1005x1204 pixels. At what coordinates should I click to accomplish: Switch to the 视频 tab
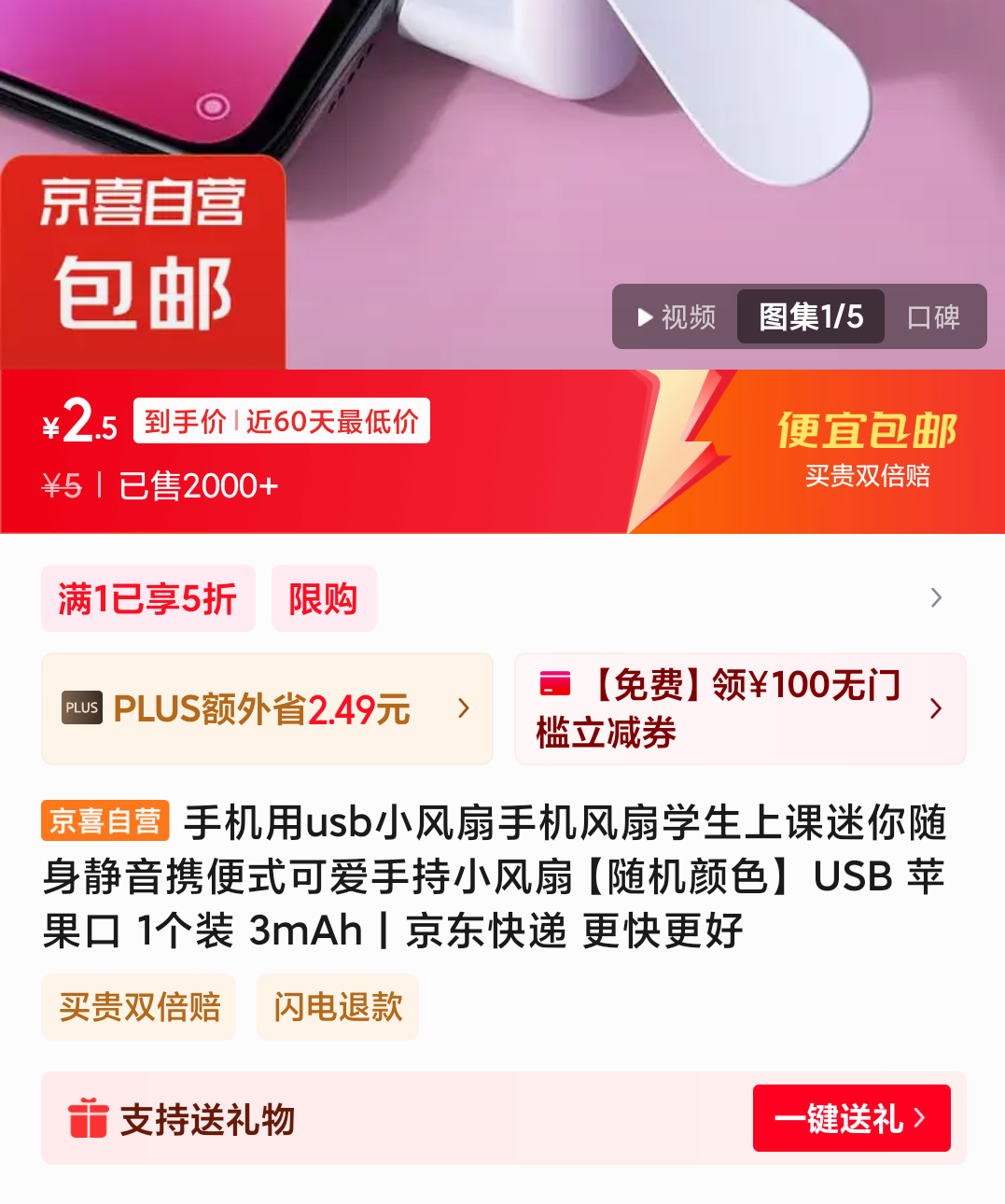[677, 317]
